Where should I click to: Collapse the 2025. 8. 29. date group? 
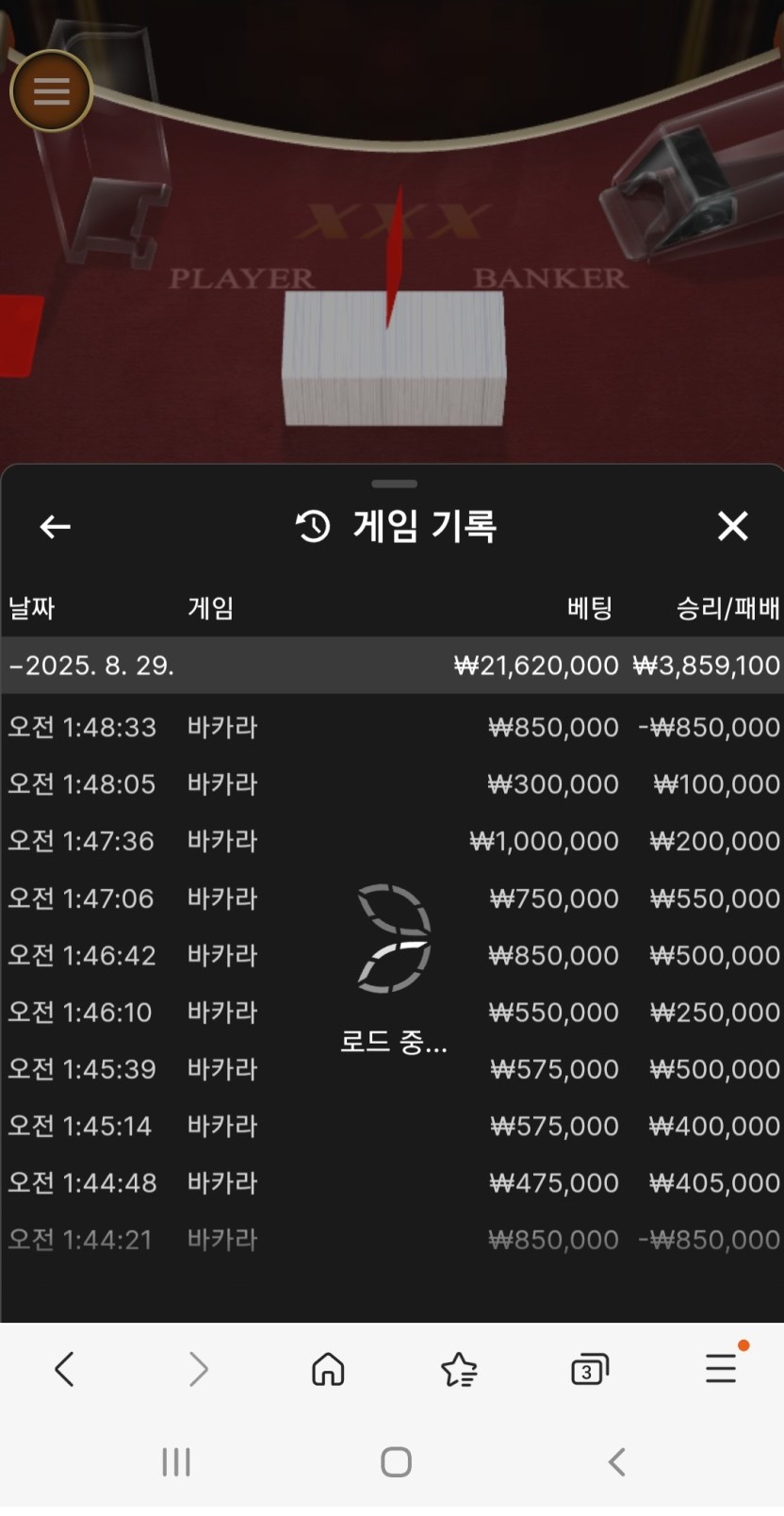click(90, 666)
